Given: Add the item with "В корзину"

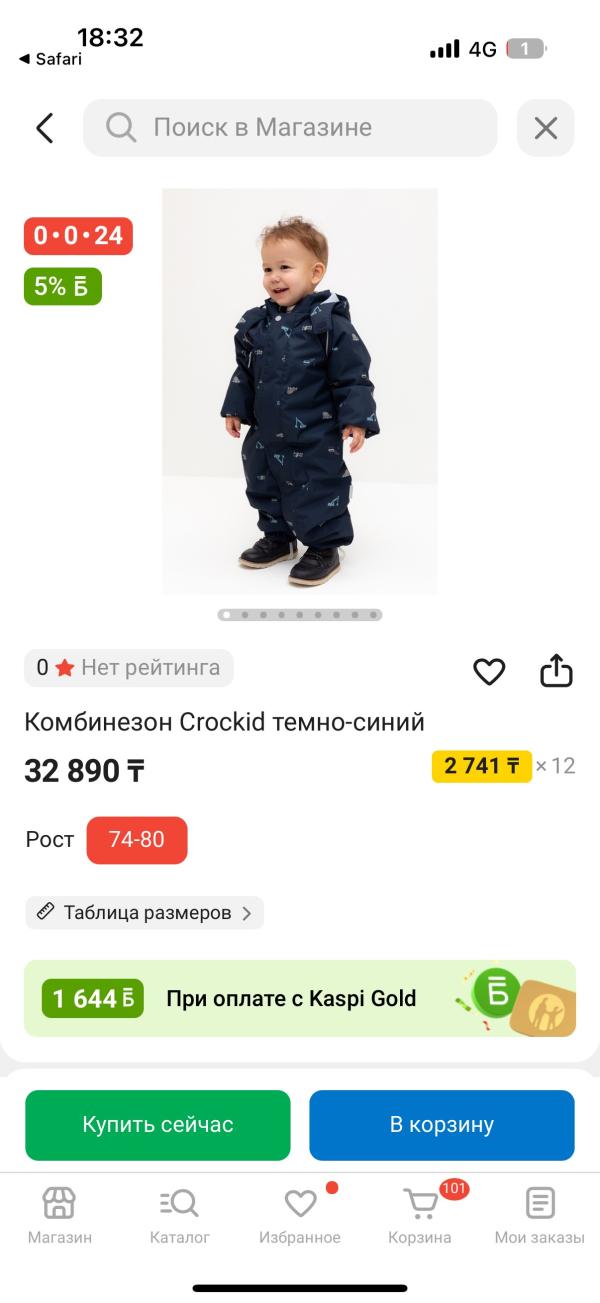Looking at the screenshot, I should click(x=442, y=1125).
